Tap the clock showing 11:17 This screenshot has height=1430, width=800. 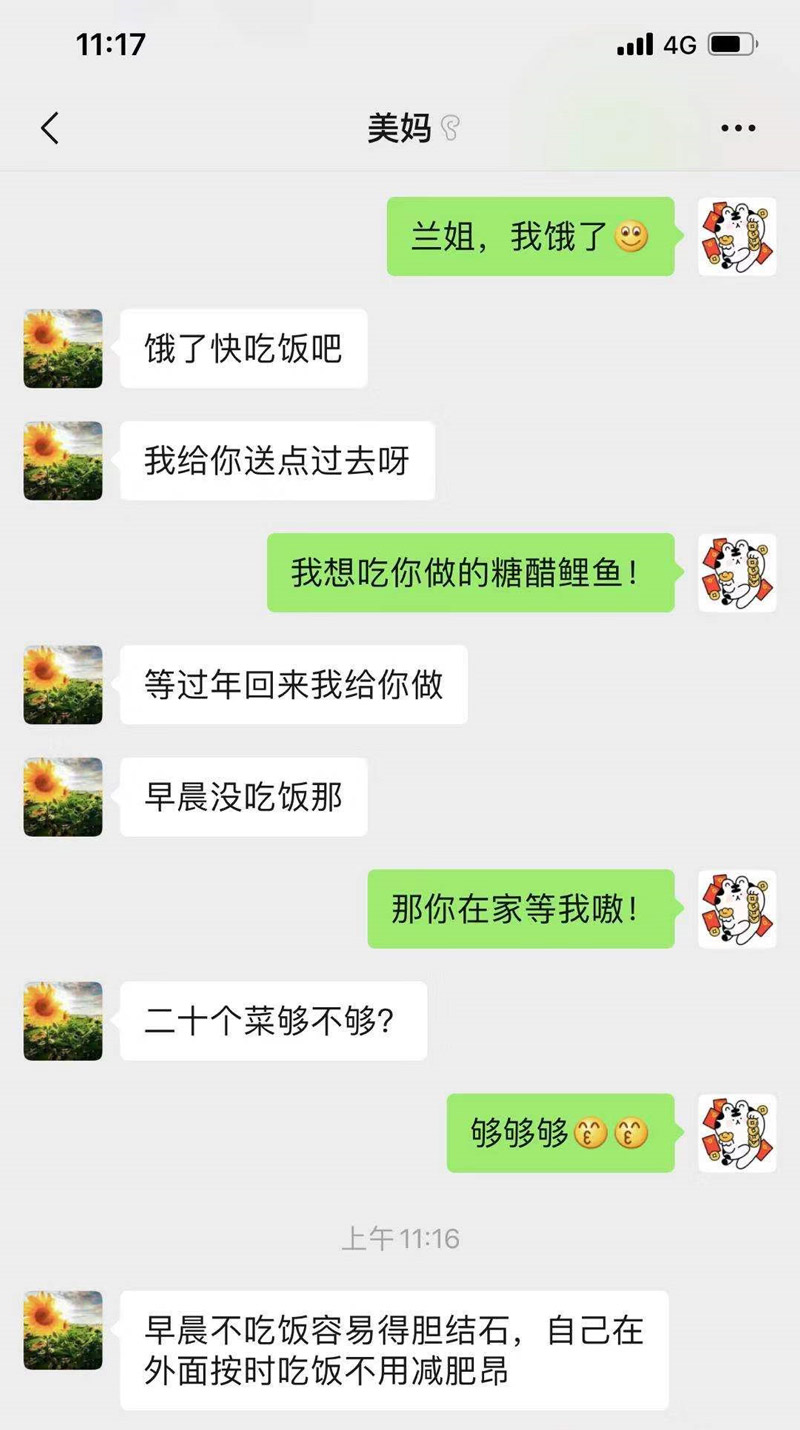[x=110, y=43]
